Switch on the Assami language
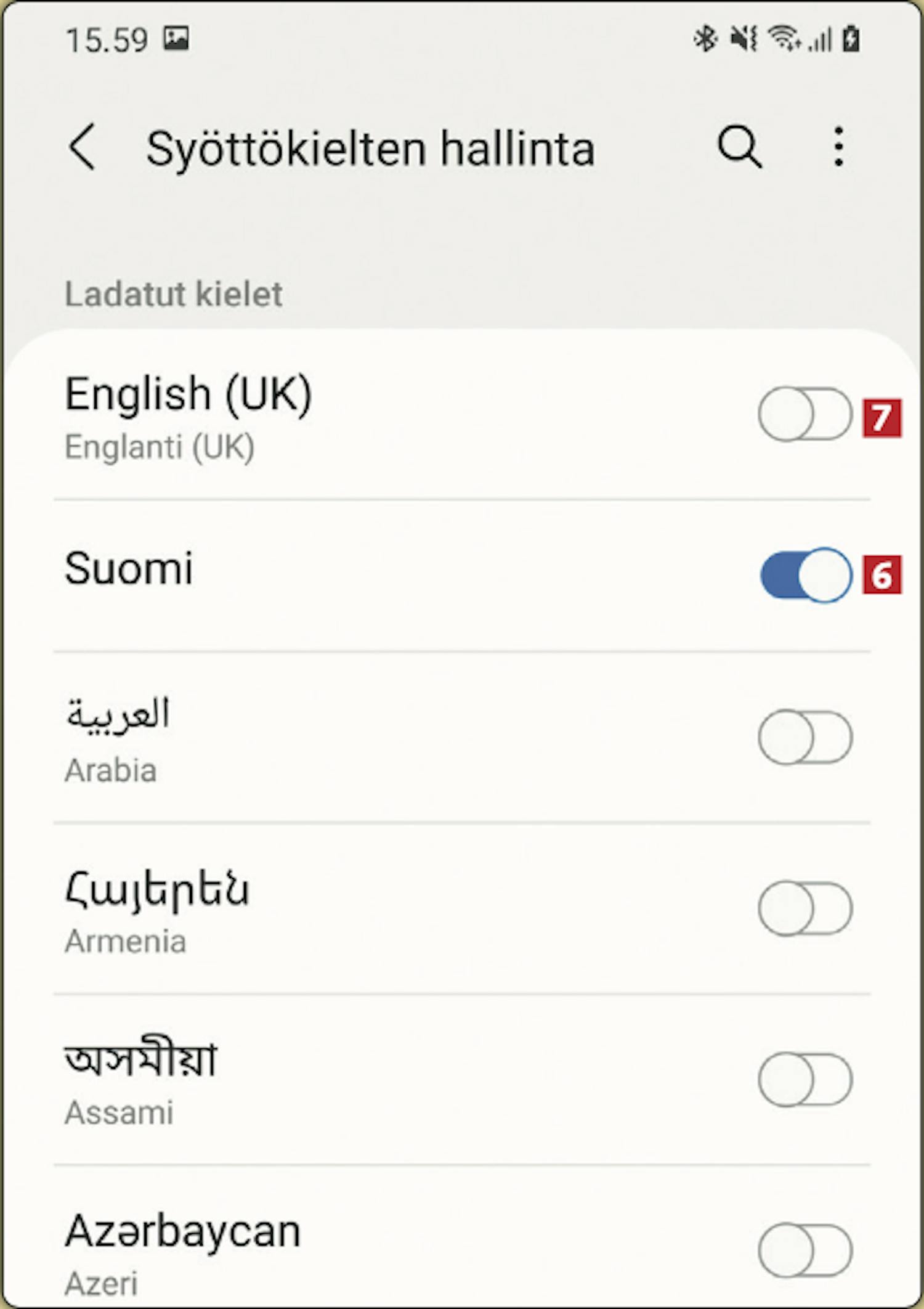The width and height of the screenshot is (924, 1309). 804,1080
